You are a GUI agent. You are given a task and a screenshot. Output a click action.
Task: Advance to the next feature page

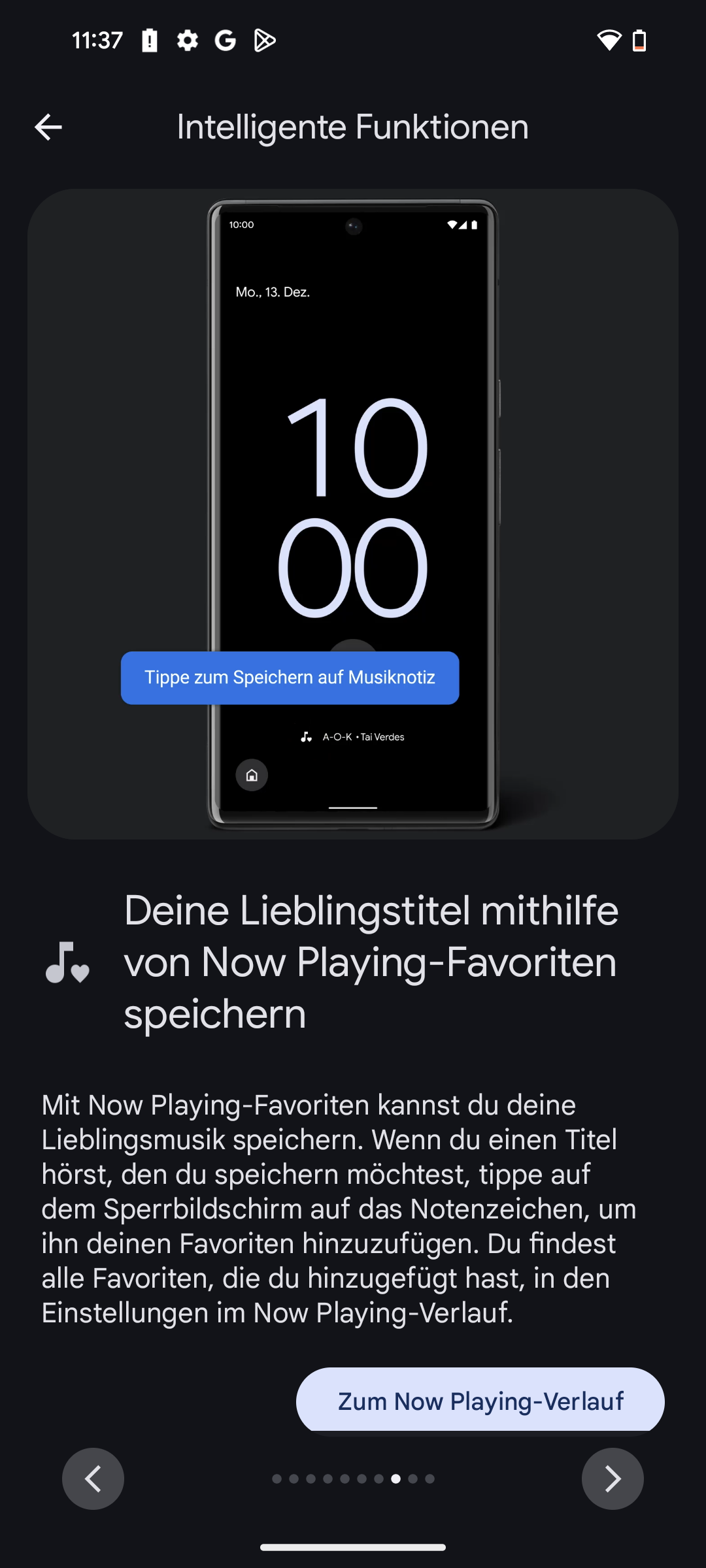point(613,1478)
